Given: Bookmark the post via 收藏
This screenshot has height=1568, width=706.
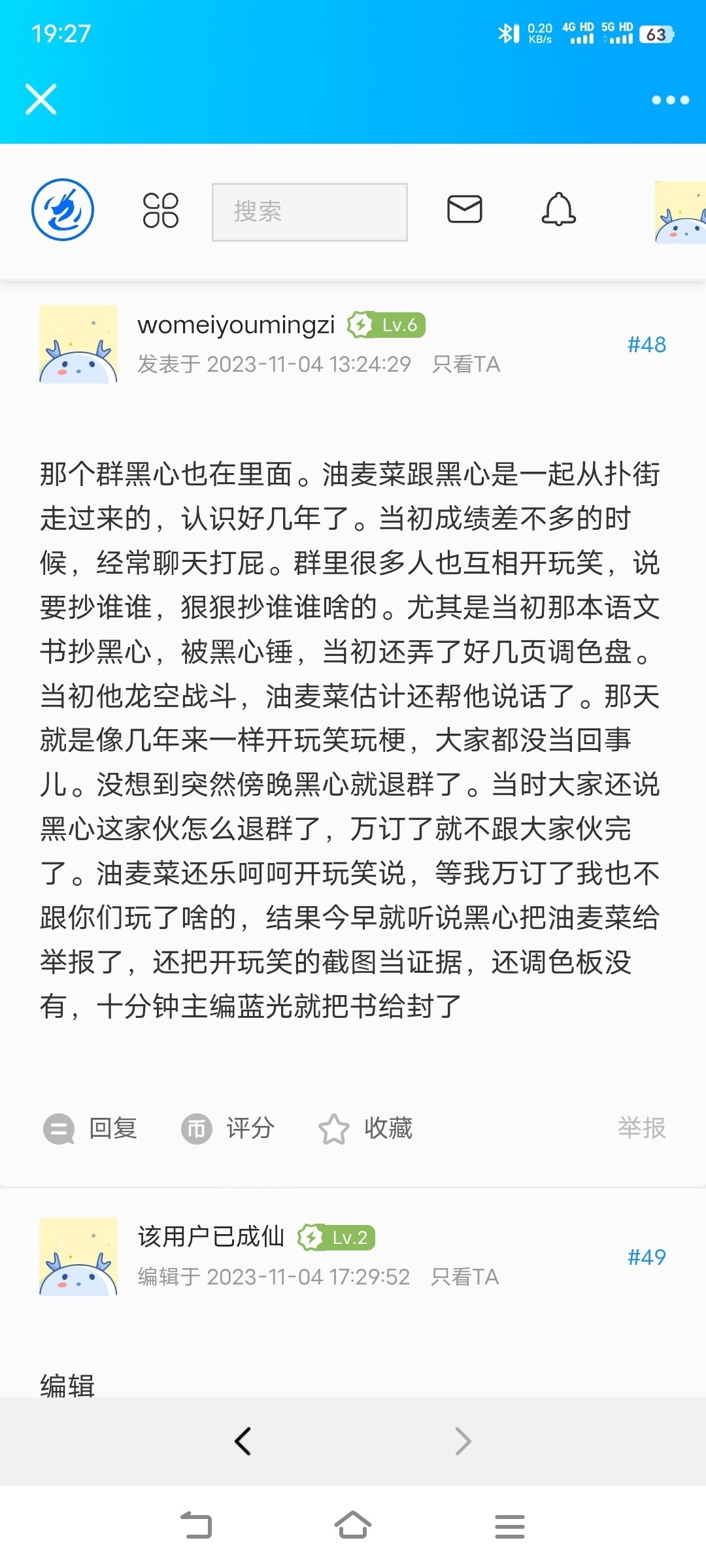Looking at the screenshot, I should (x=365, y=1128).
